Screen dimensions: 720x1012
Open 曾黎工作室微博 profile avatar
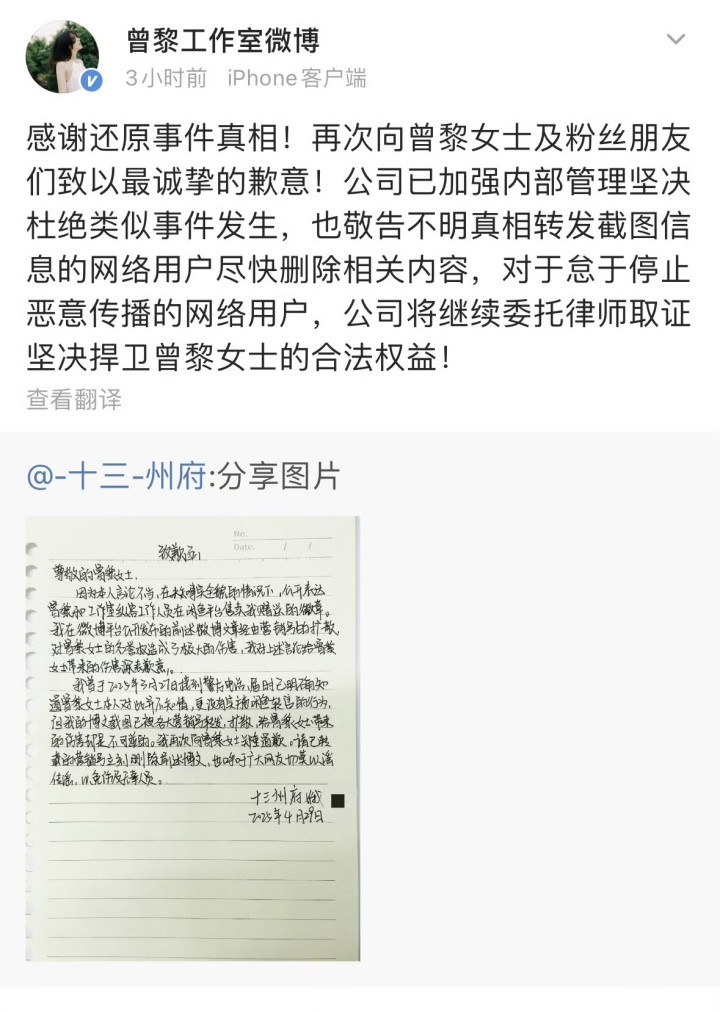pos(63,56)
